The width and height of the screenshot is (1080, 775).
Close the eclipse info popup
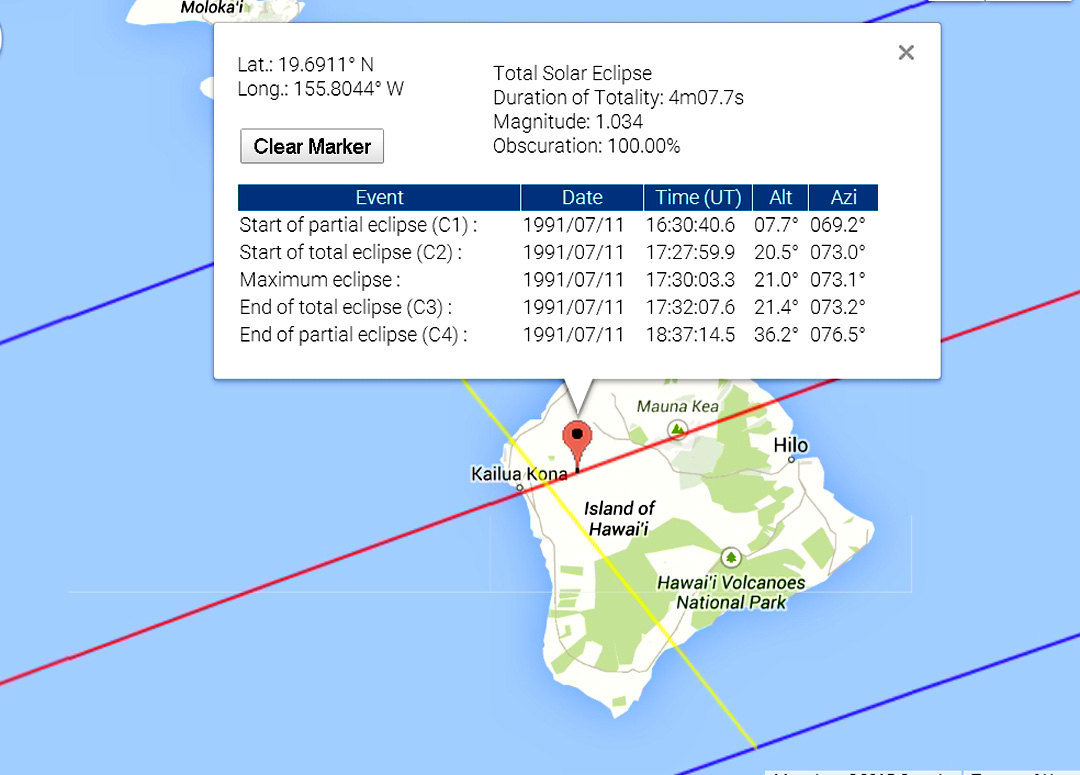pyautogui.click(x=906, y=53)
